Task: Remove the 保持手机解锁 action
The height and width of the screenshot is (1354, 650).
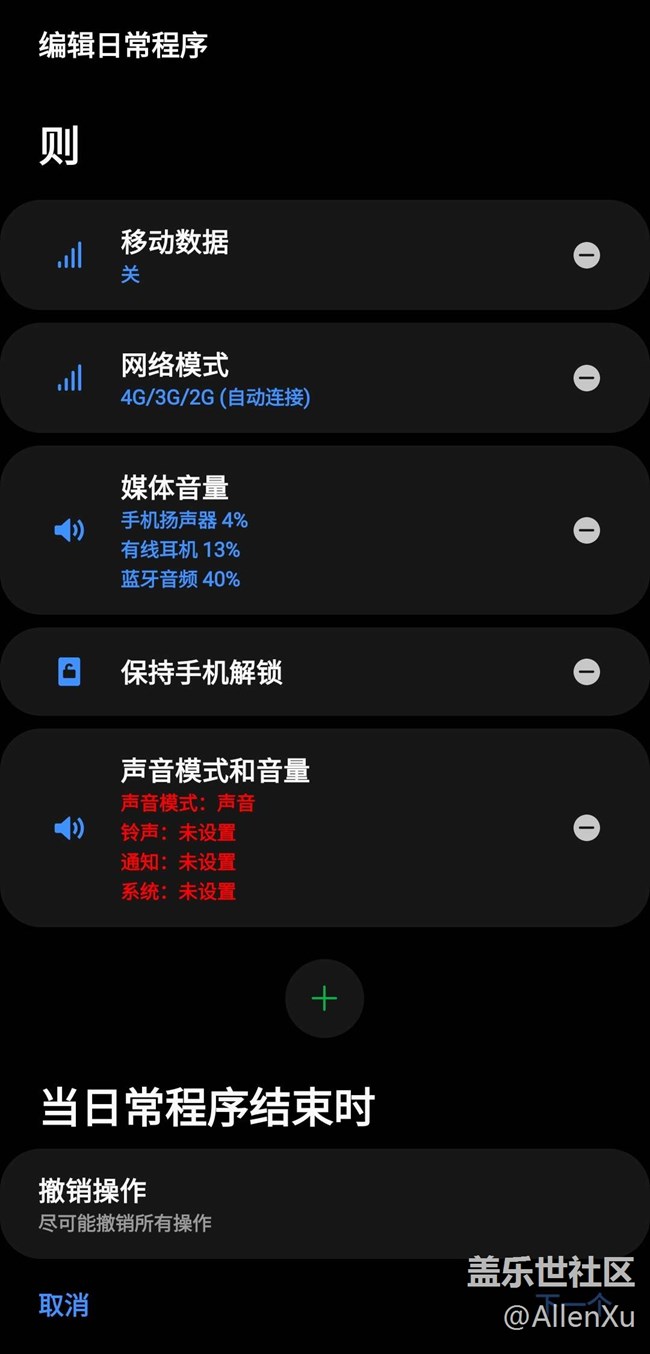Action: click(586, 672)
